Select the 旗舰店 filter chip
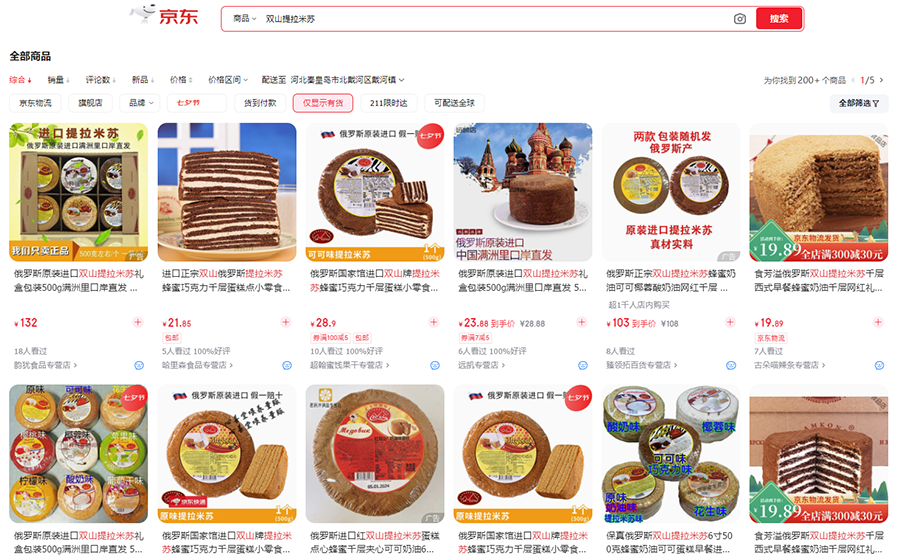 pyautogui.click(x=90, y=103)
